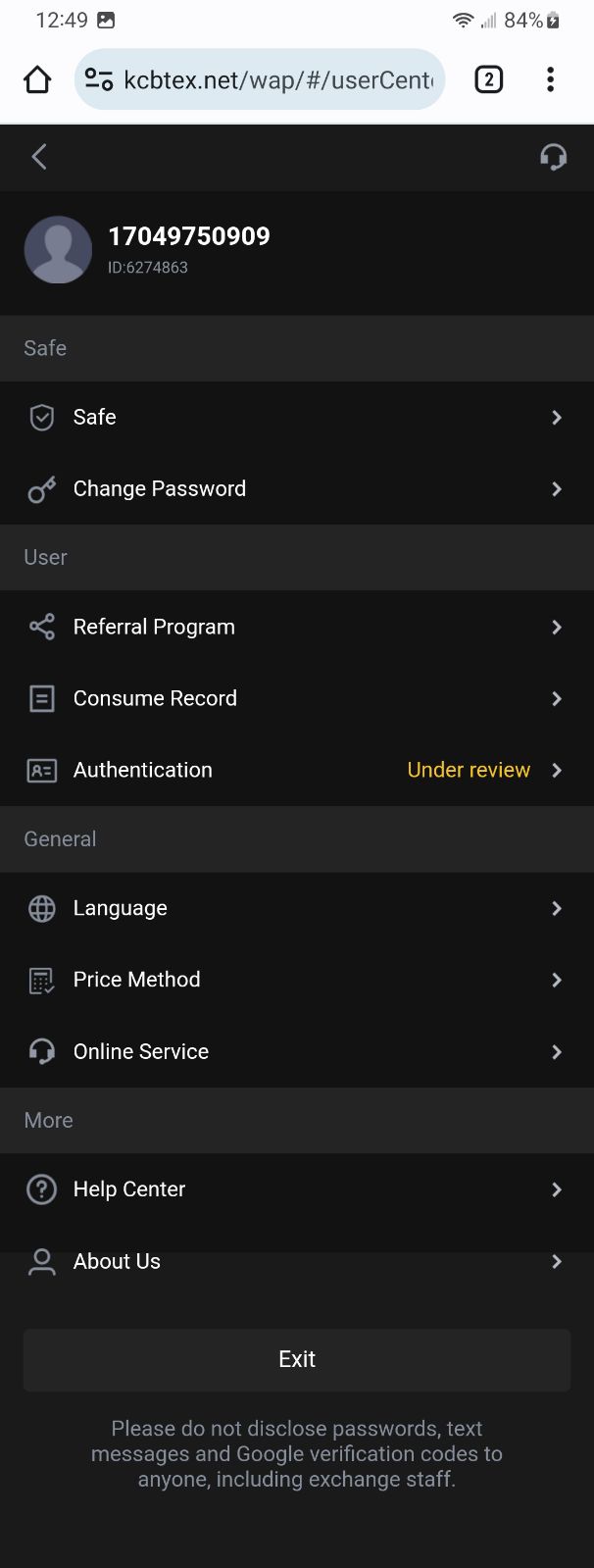Open Consume Record
Image resolution: width=594 pixels, height=1568 pixels.
296,698
